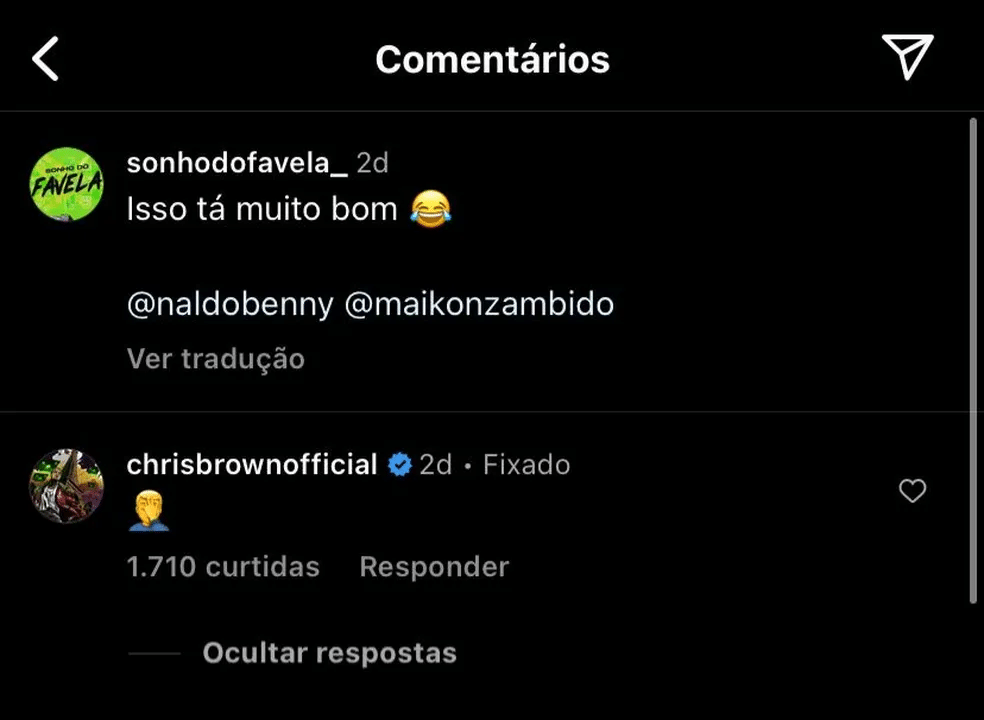Open the sonhodofavela_ username

click(237, 163)
